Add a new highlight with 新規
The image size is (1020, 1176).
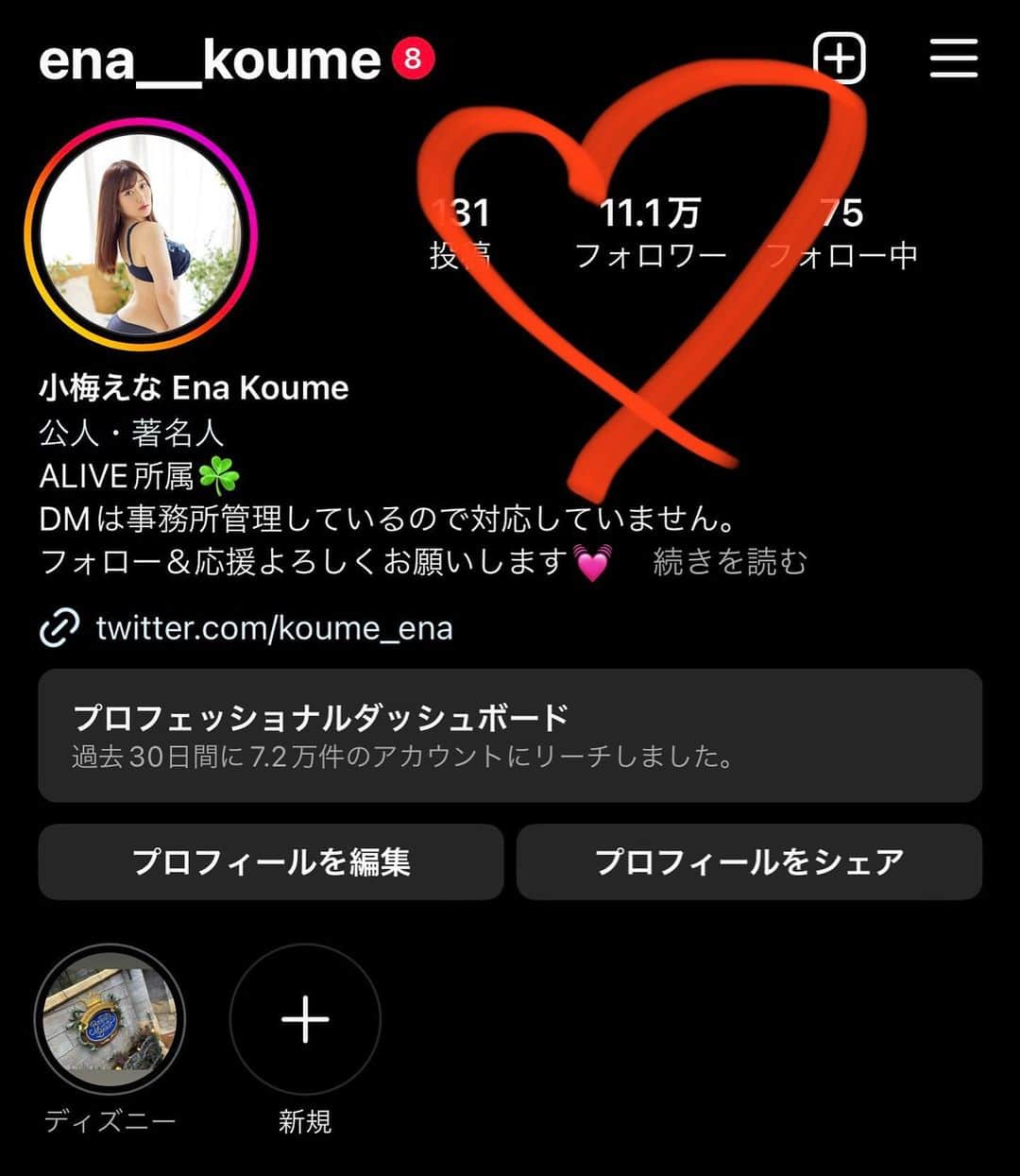[x=305, y=1020]
